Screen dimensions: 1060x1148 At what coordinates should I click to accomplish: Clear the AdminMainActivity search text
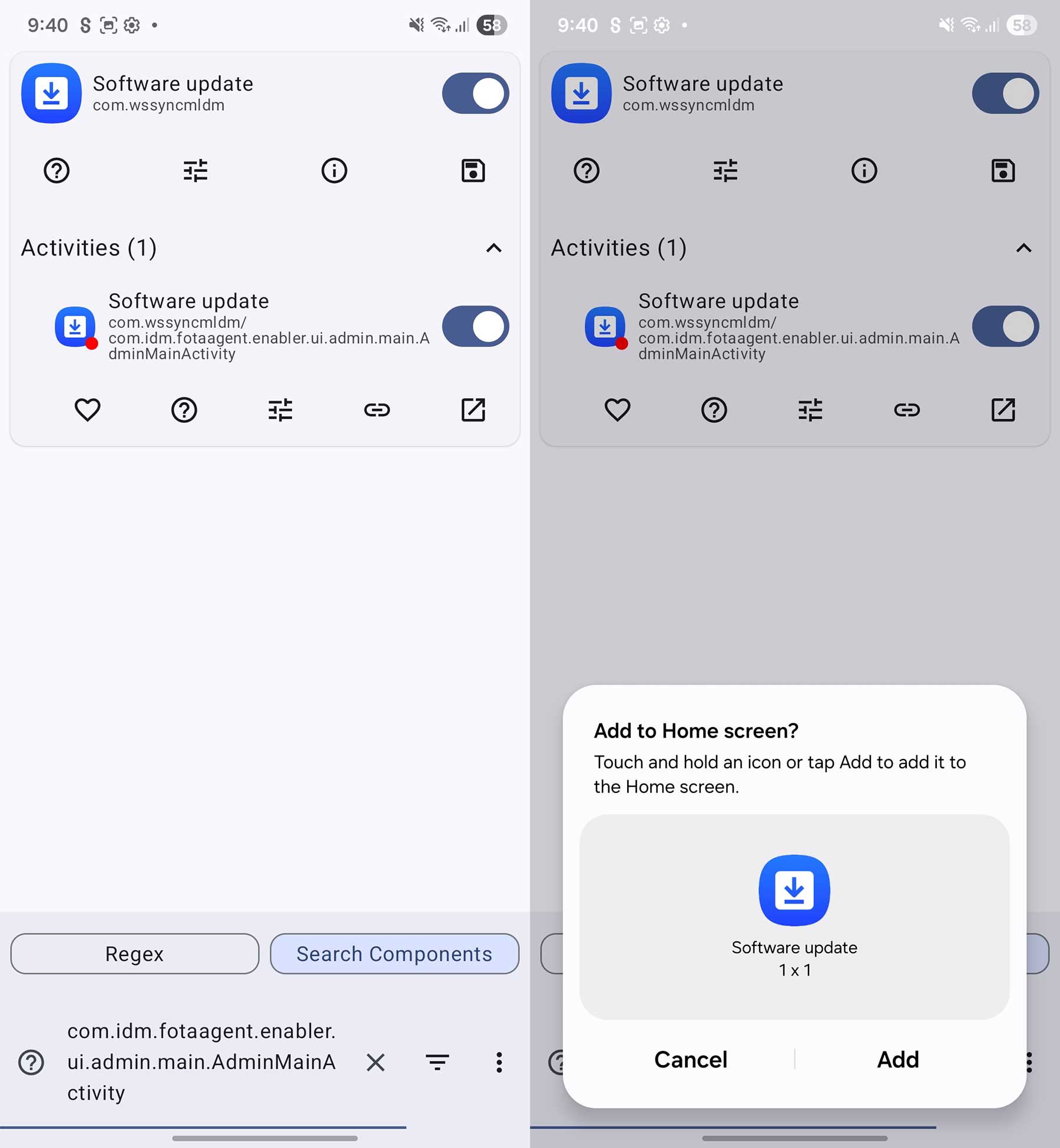point(375,1063)
